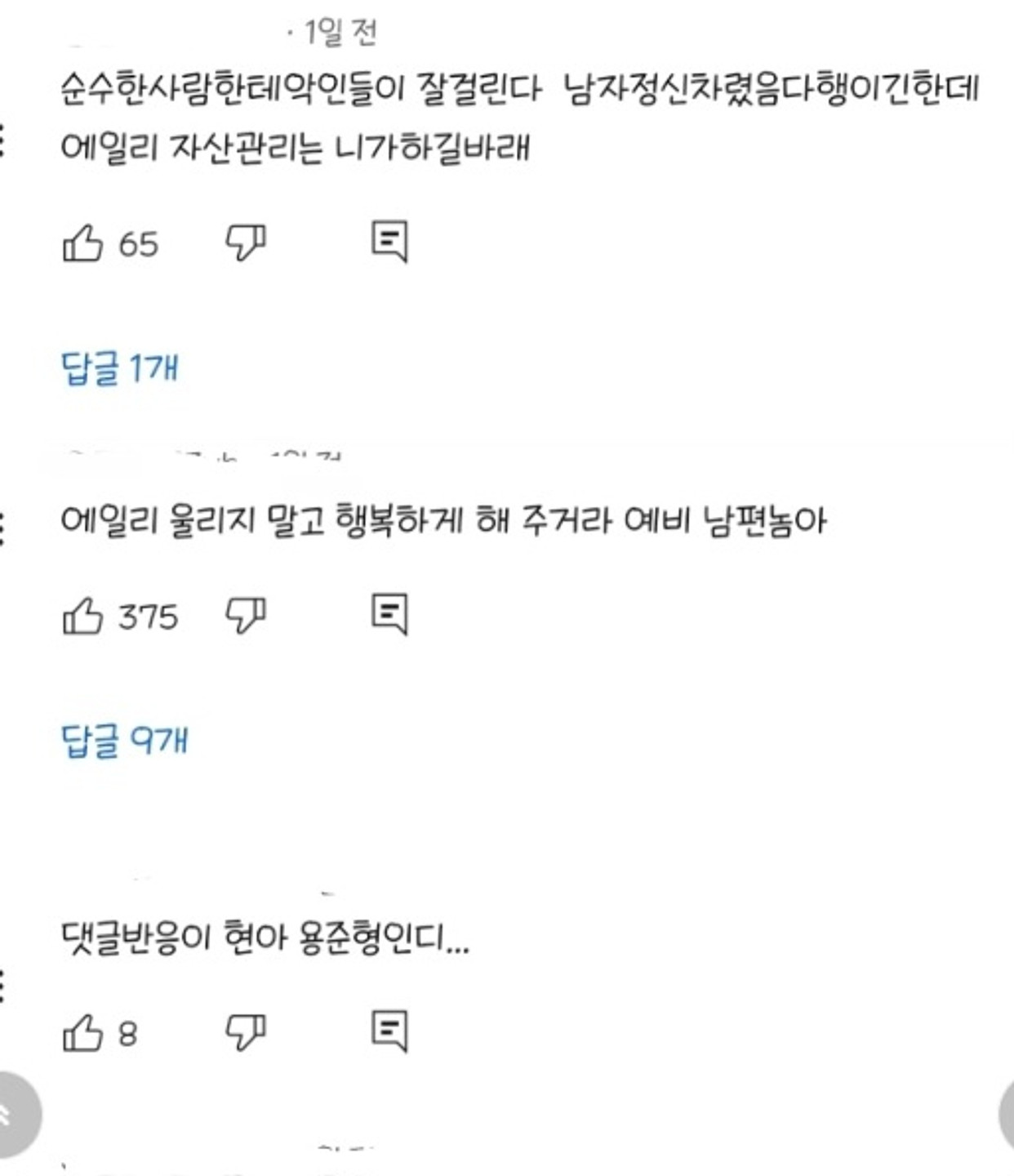Reply to the comment with 375 likes

coord(389,614)
